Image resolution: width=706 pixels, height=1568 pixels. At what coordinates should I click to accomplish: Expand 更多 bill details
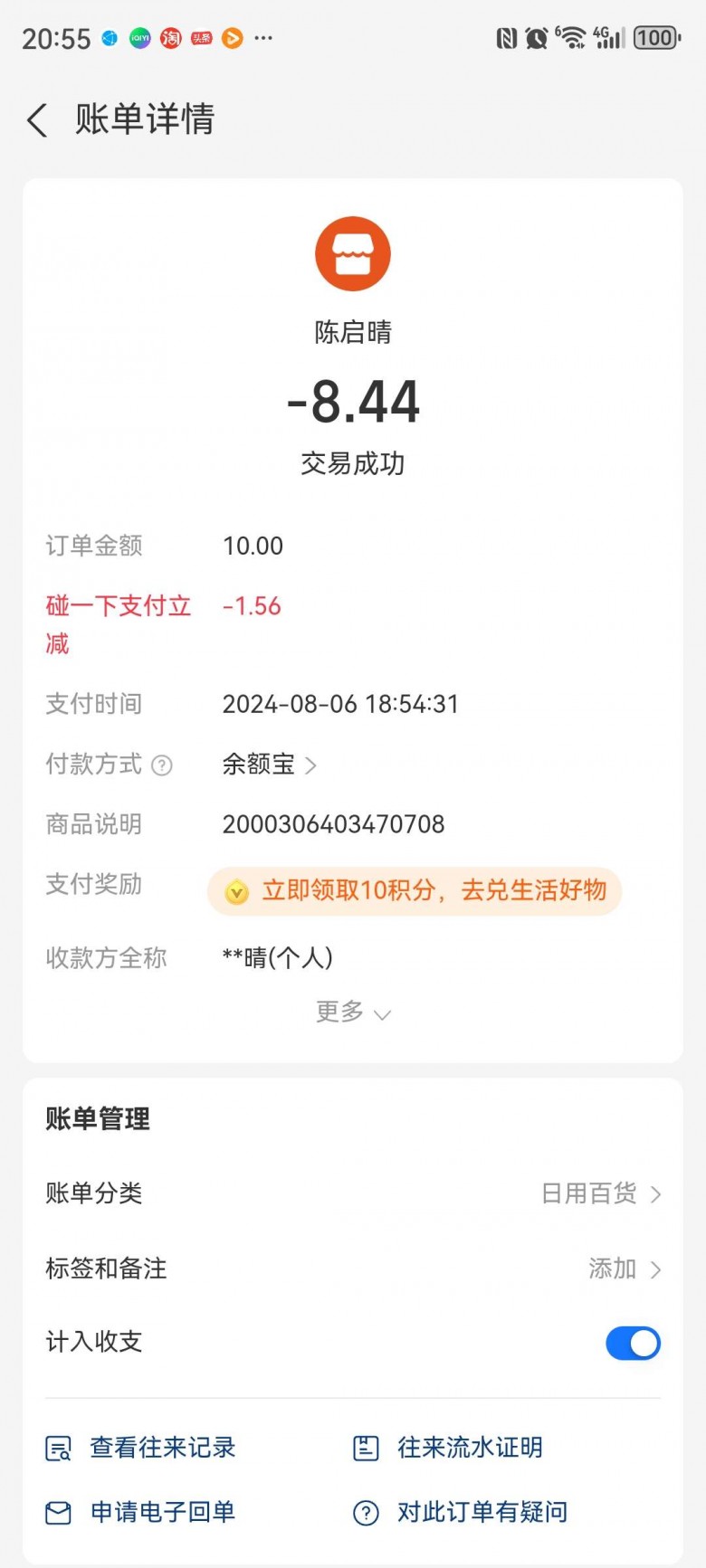pos(352,1012)
